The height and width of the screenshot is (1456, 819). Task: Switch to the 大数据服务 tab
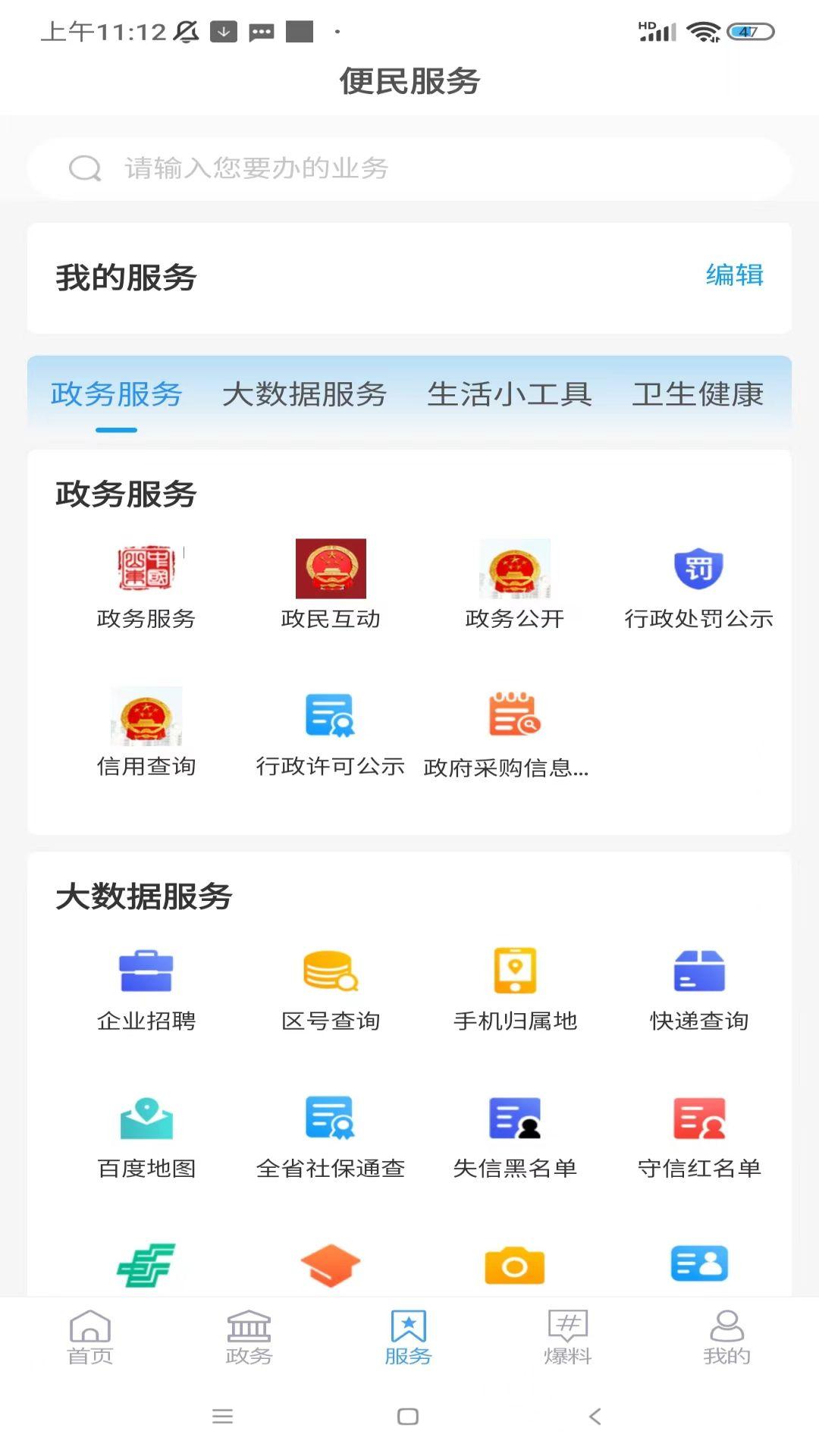tap(306, 395)
